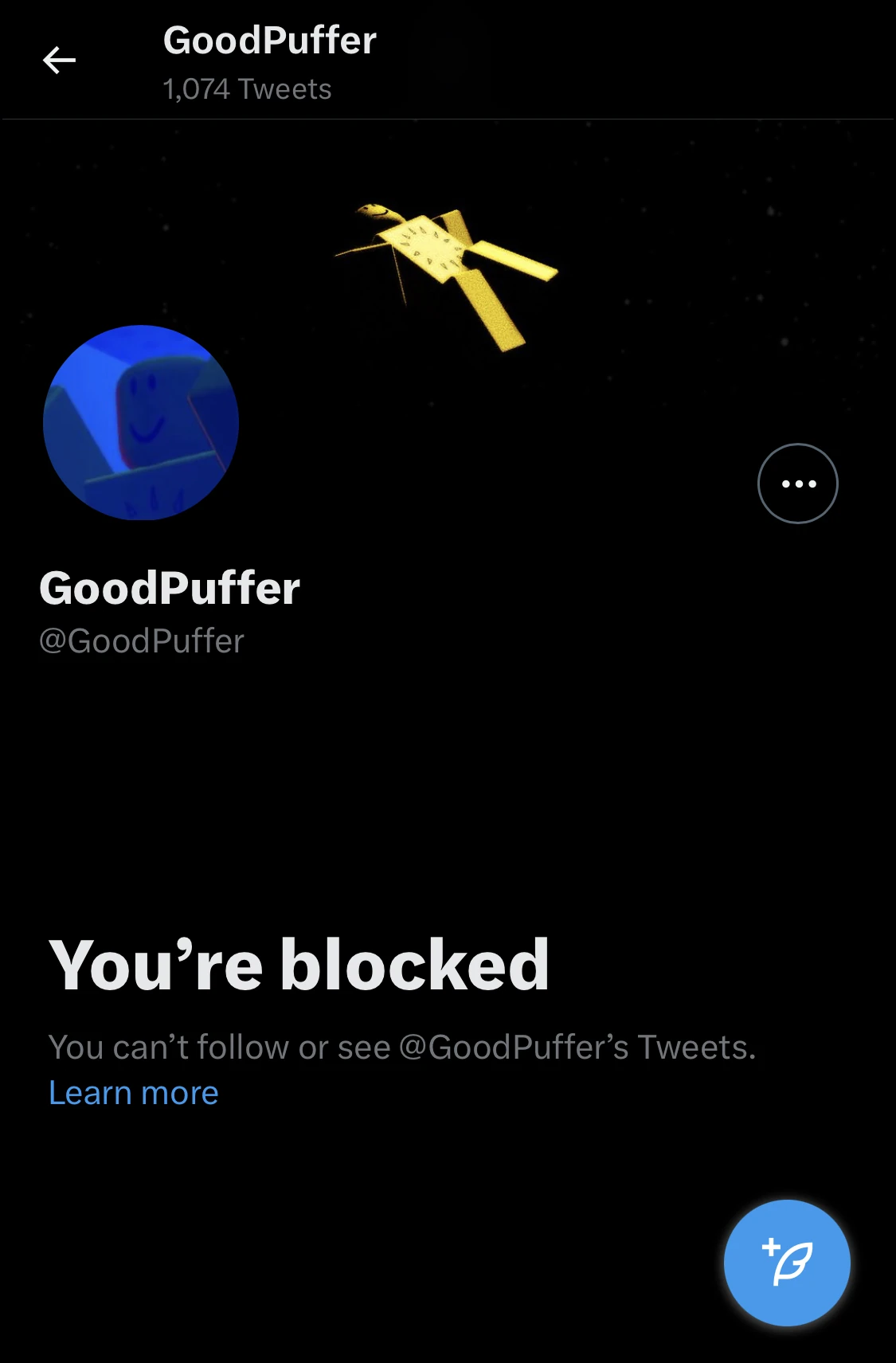The image size is (896, 1363).
Task: Open profile actions via the three-dot circle
Action: (x=798, y=482)
